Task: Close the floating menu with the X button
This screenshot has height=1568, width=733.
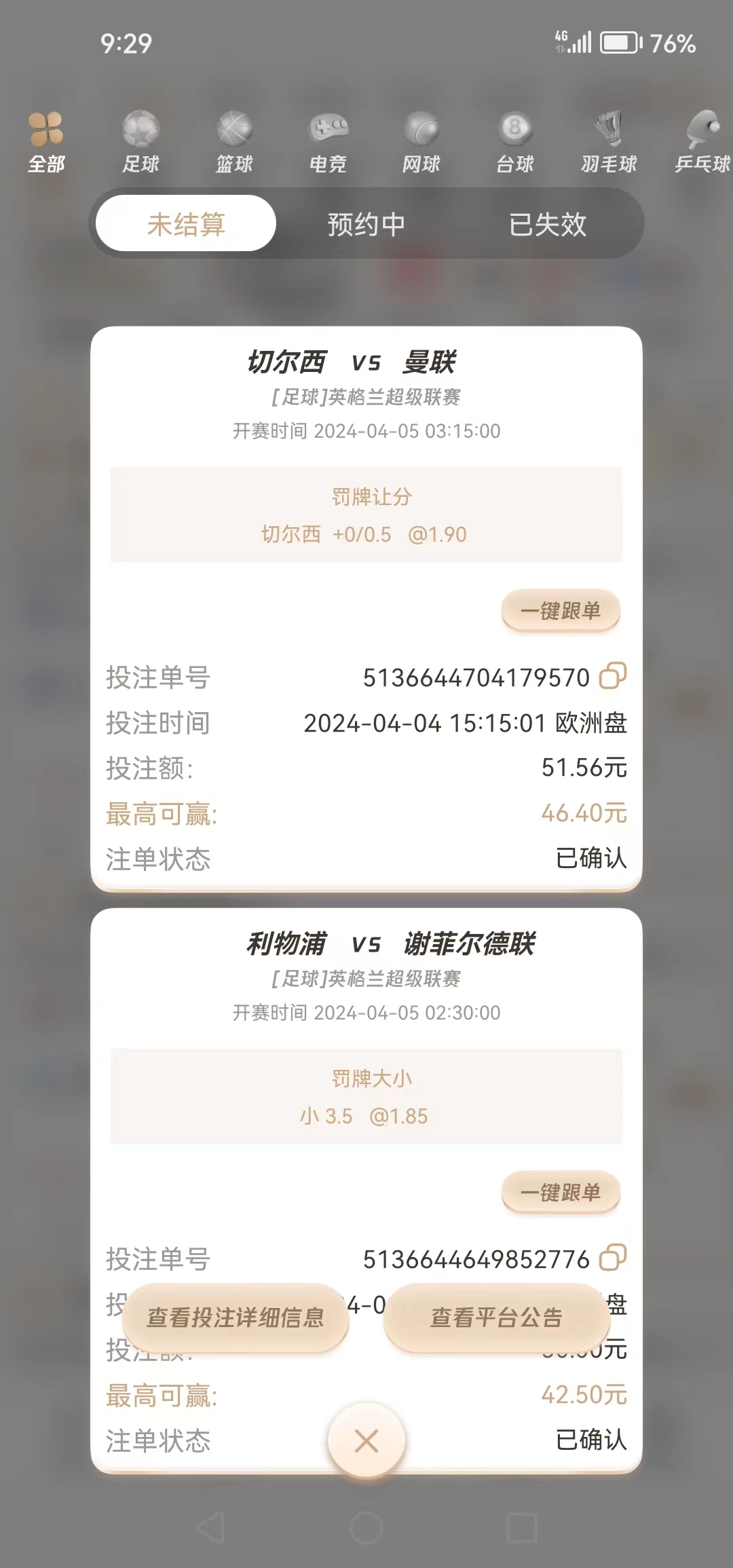Action: coord(366,1440)
